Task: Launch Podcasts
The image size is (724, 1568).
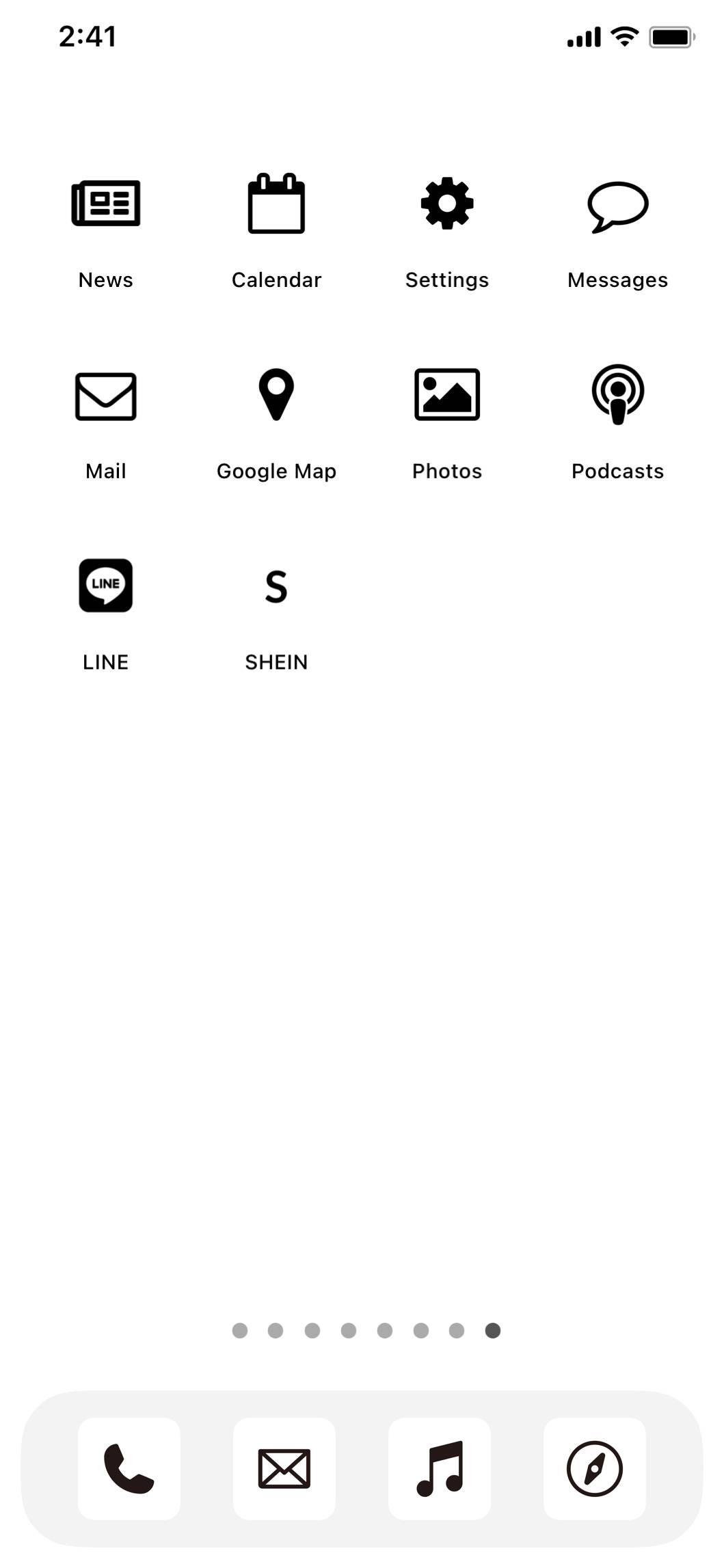Action: (x=617, y=394)
